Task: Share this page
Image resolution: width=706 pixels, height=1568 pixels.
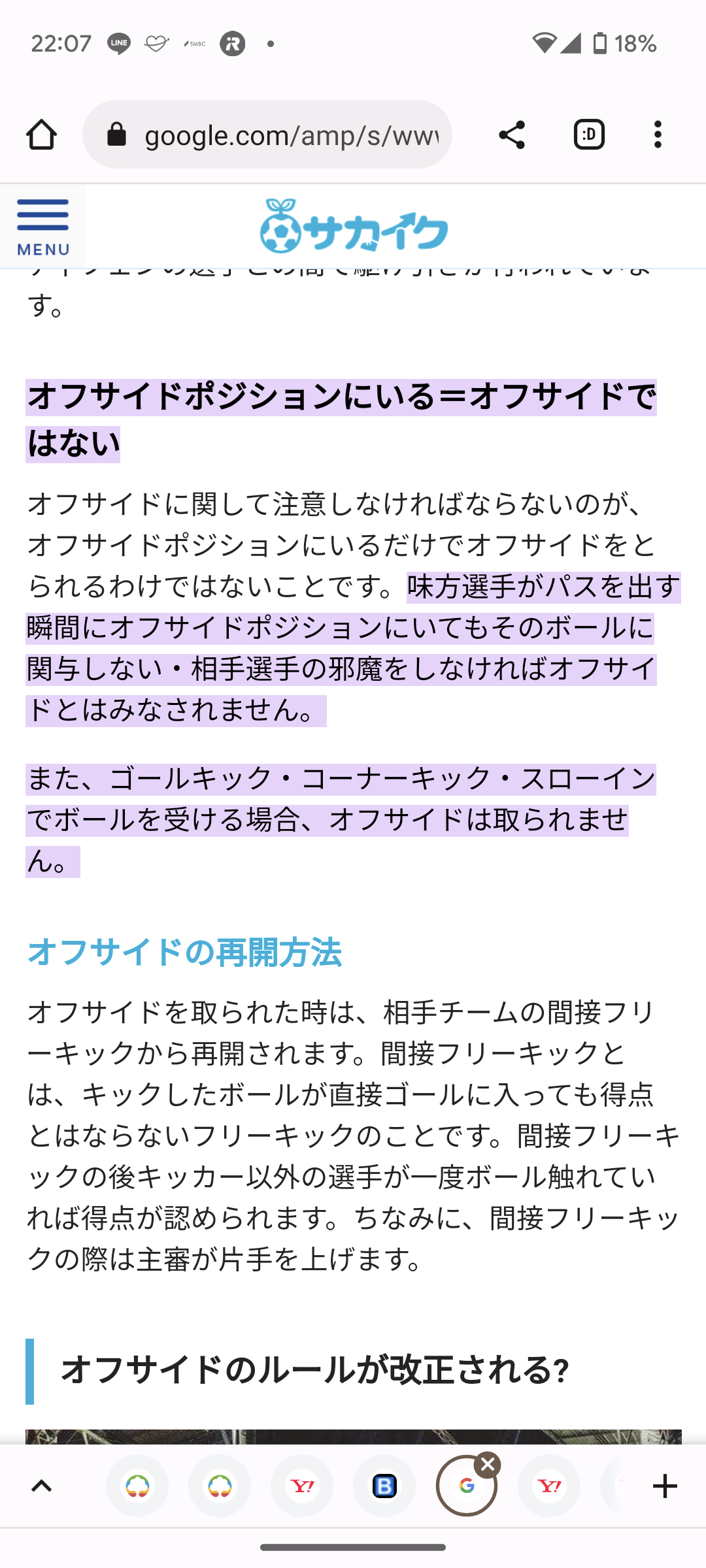Action: pos(511,135)
